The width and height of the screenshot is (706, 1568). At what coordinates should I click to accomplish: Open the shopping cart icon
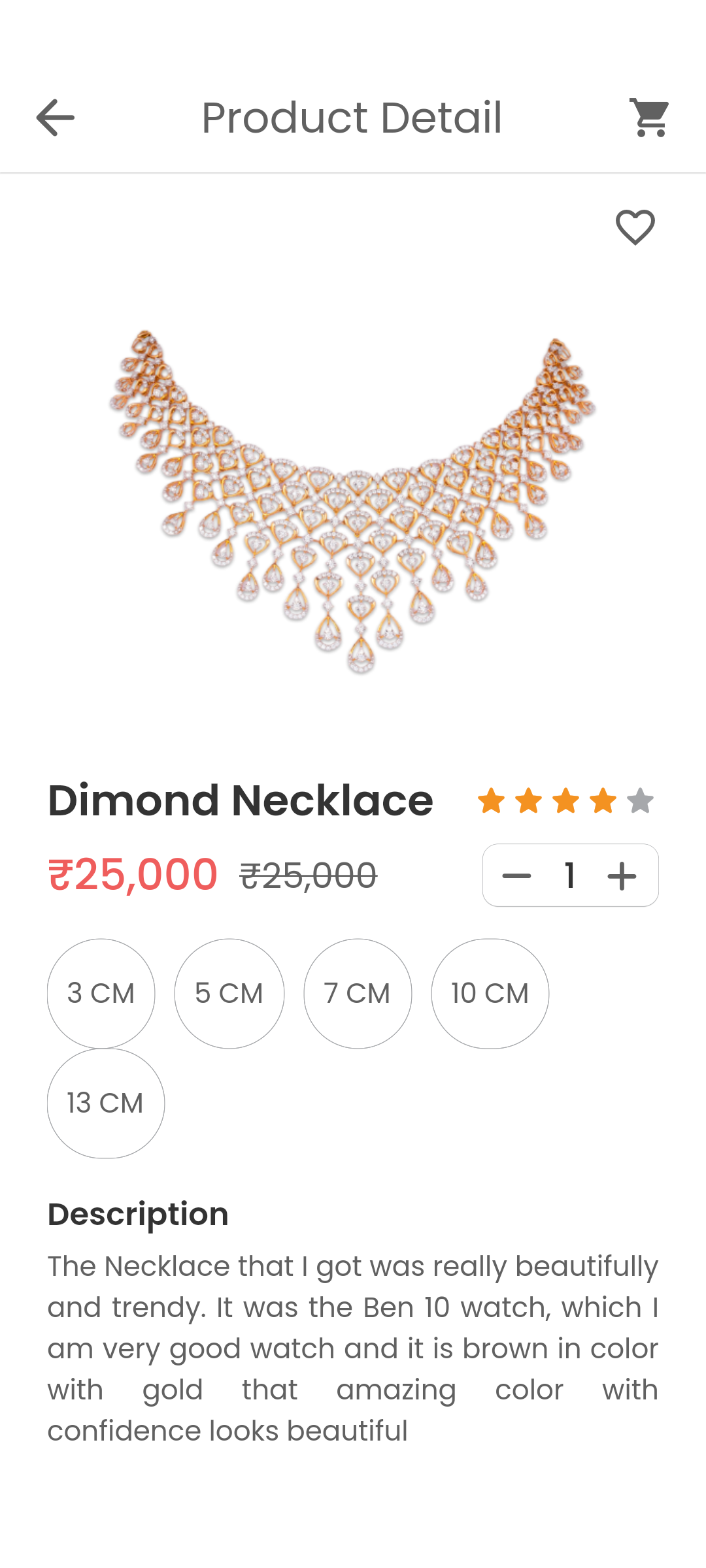tap(648, 118)
